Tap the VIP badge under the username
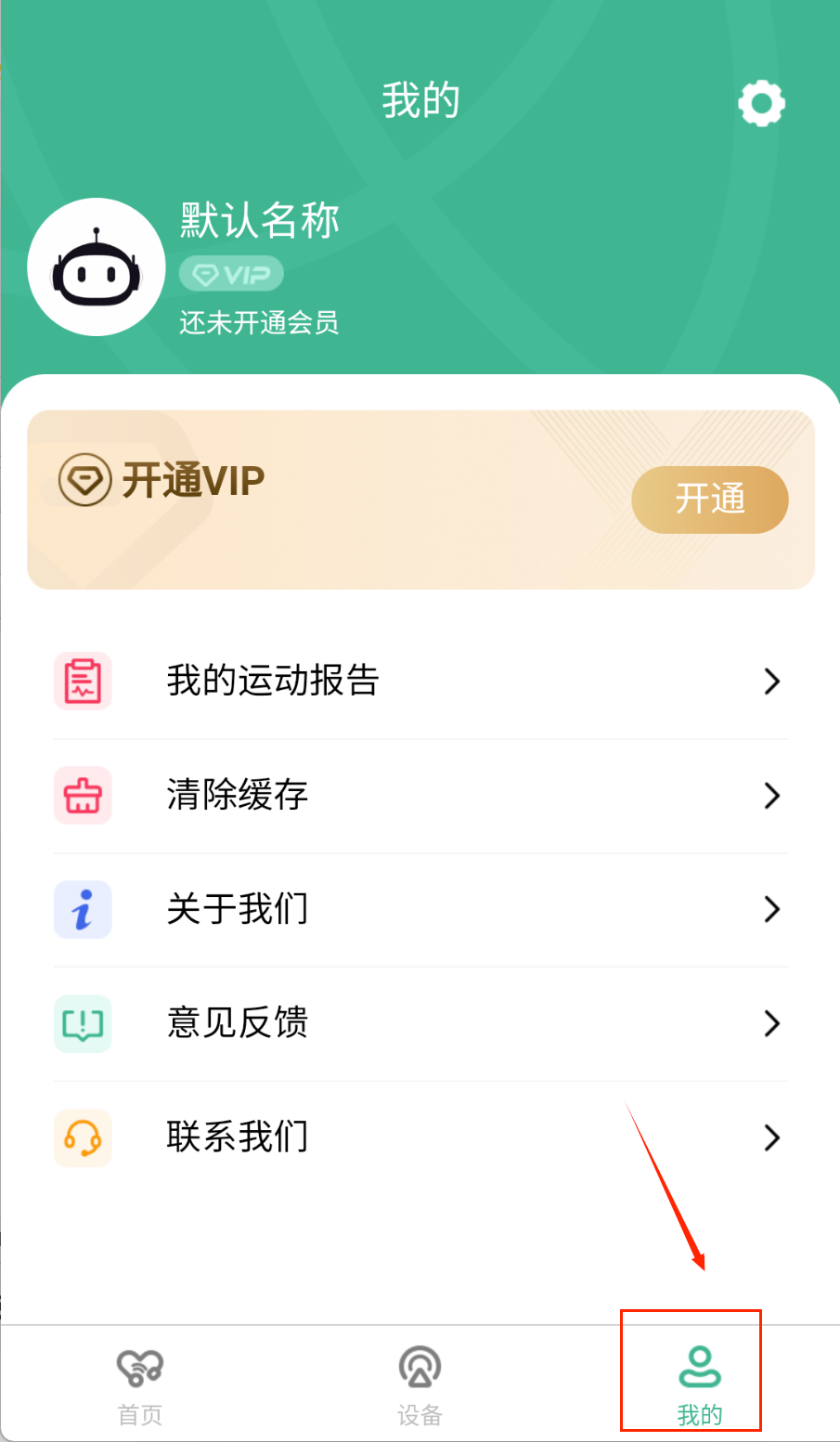 click(x=231, y=274)
